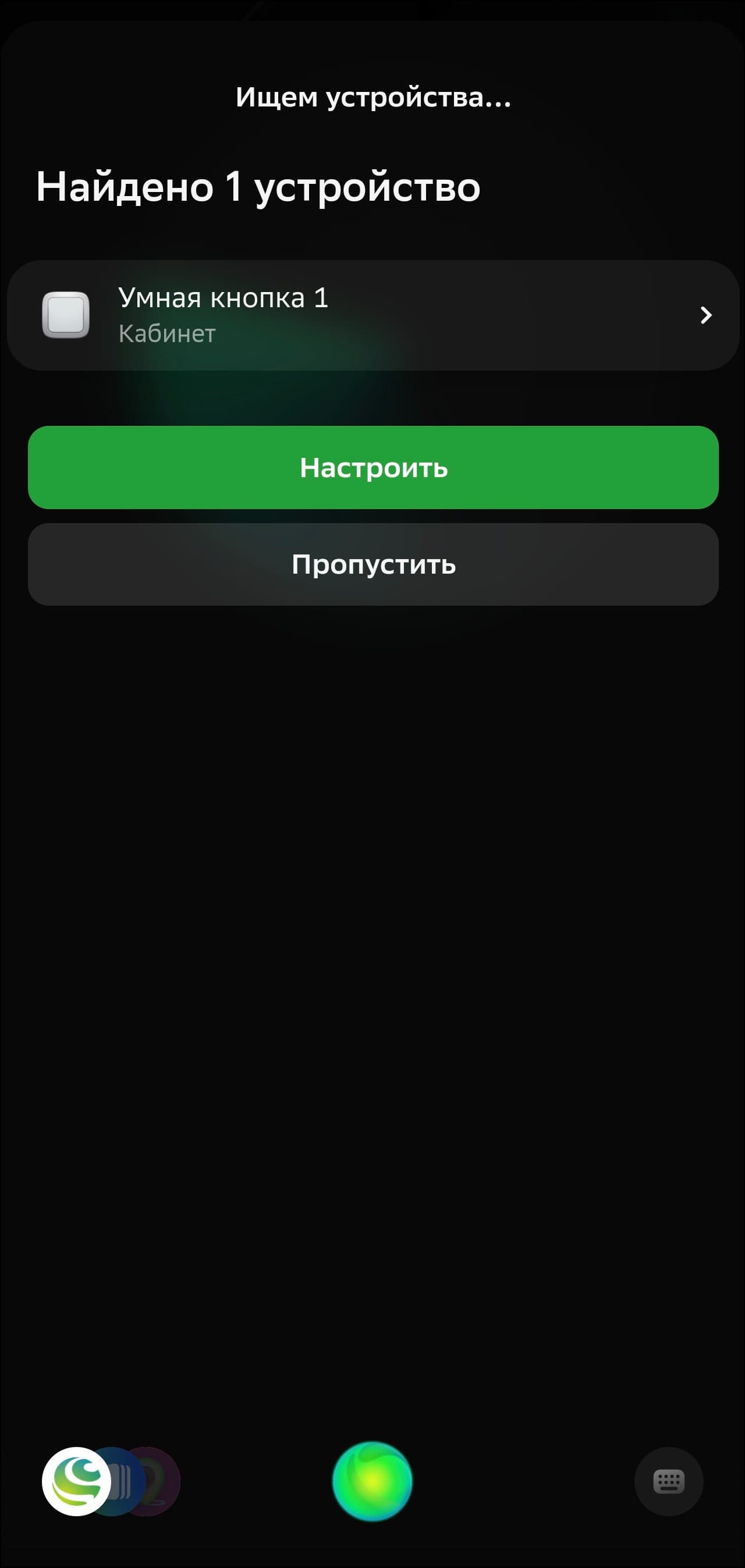The height and width of the screenshot is (1568, 745).
Task: Skip setup with Пропустить
Action: (373, 564)
